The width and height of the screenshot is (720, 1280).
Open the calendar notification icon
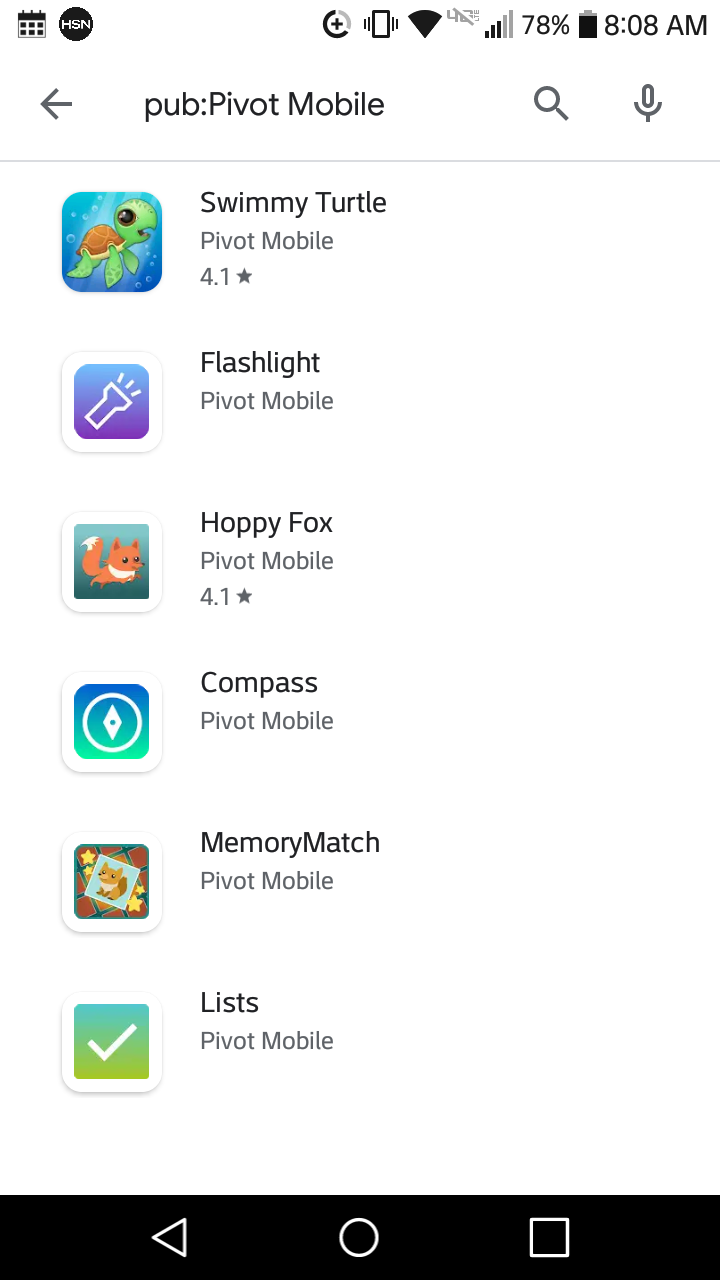tap(31, 23)
